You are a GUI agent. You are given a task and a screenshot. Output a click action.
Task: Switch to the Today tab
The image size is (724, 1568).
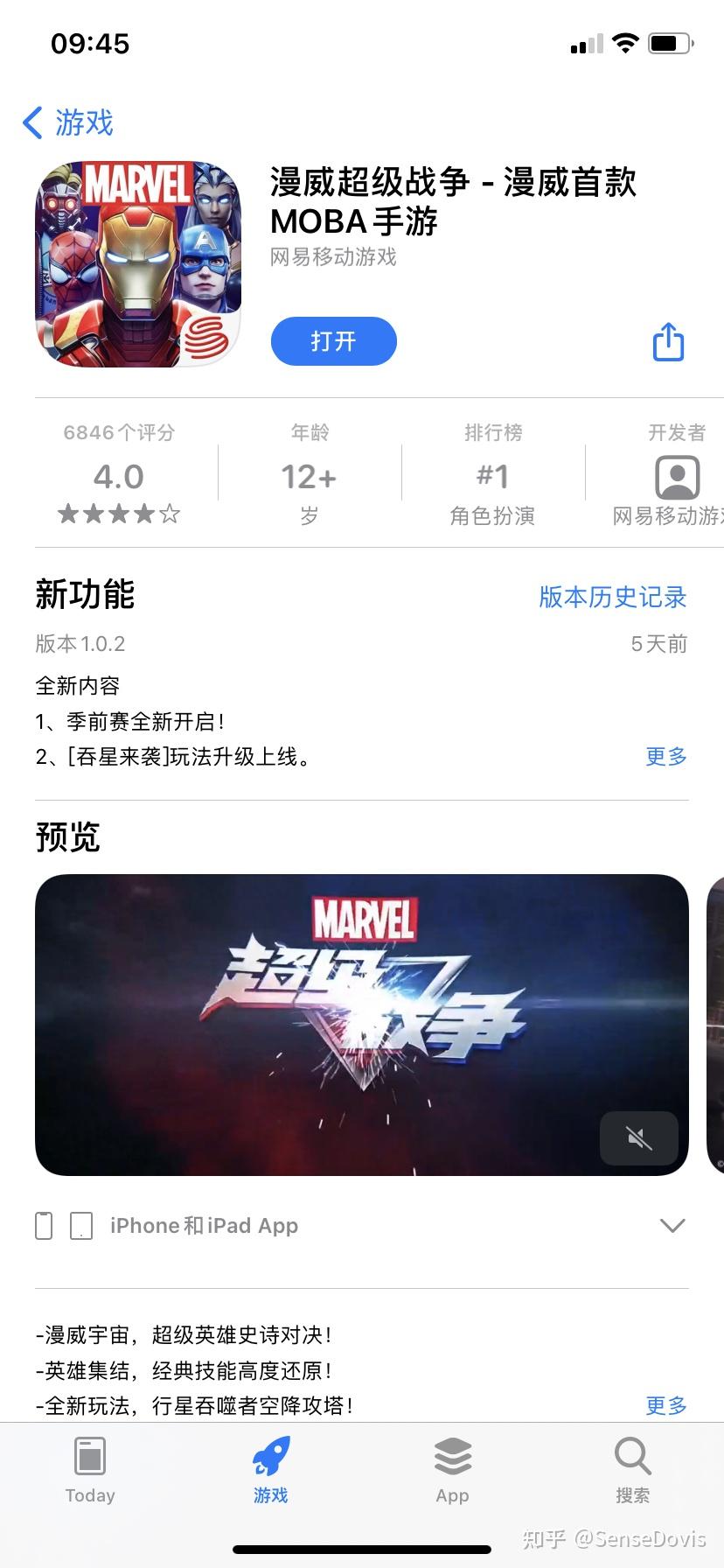[90, 1472]
